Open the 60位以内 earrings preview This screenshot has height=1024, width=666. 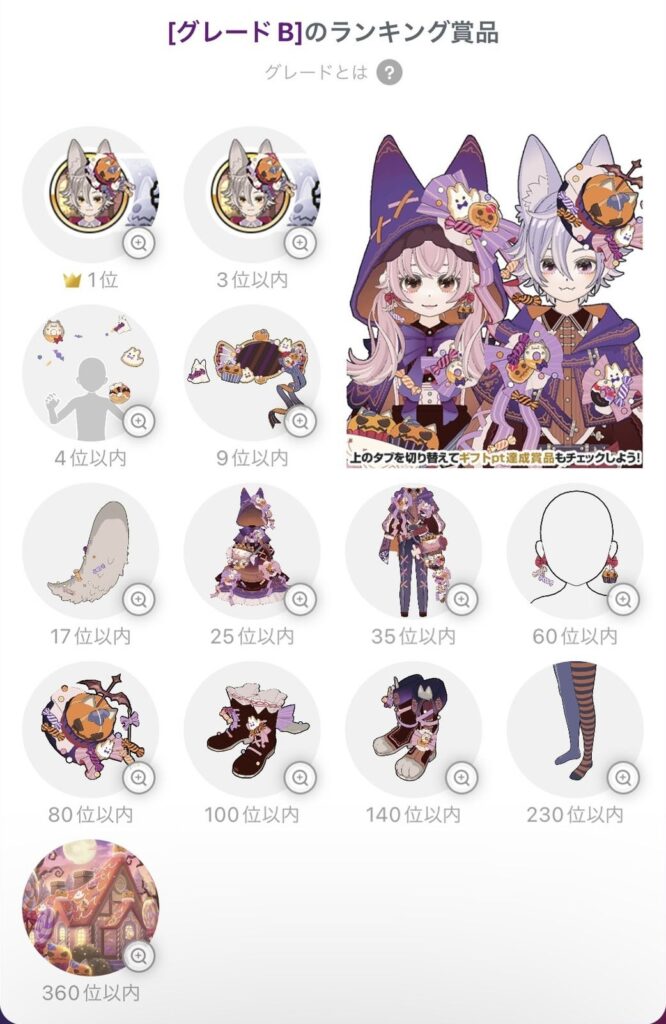click(x=623, y=599)
